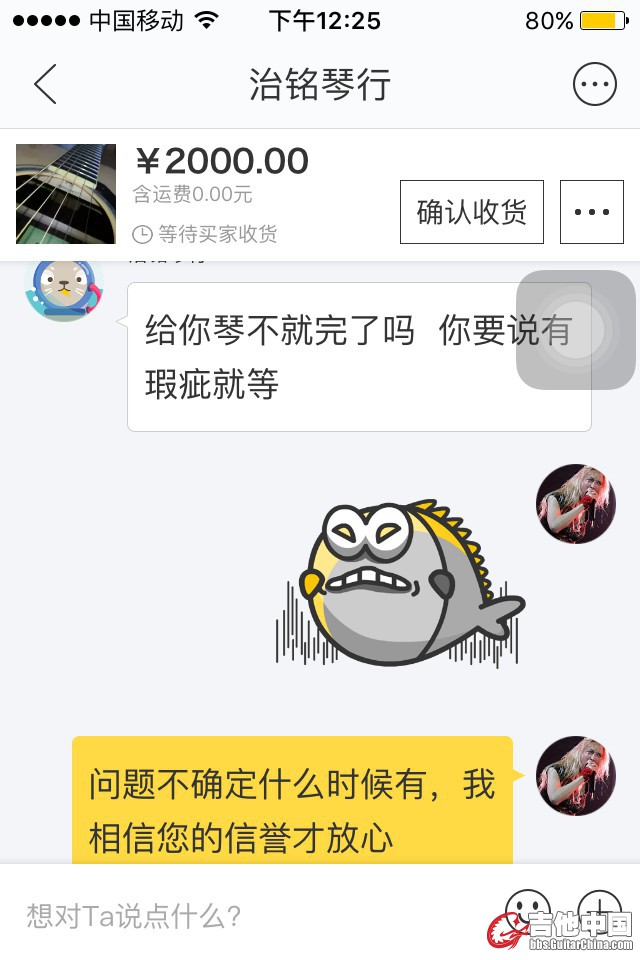Go back from the 治铭琴行 chat
The height and width of the screenshot is (960, 640).
coord(45,85)
